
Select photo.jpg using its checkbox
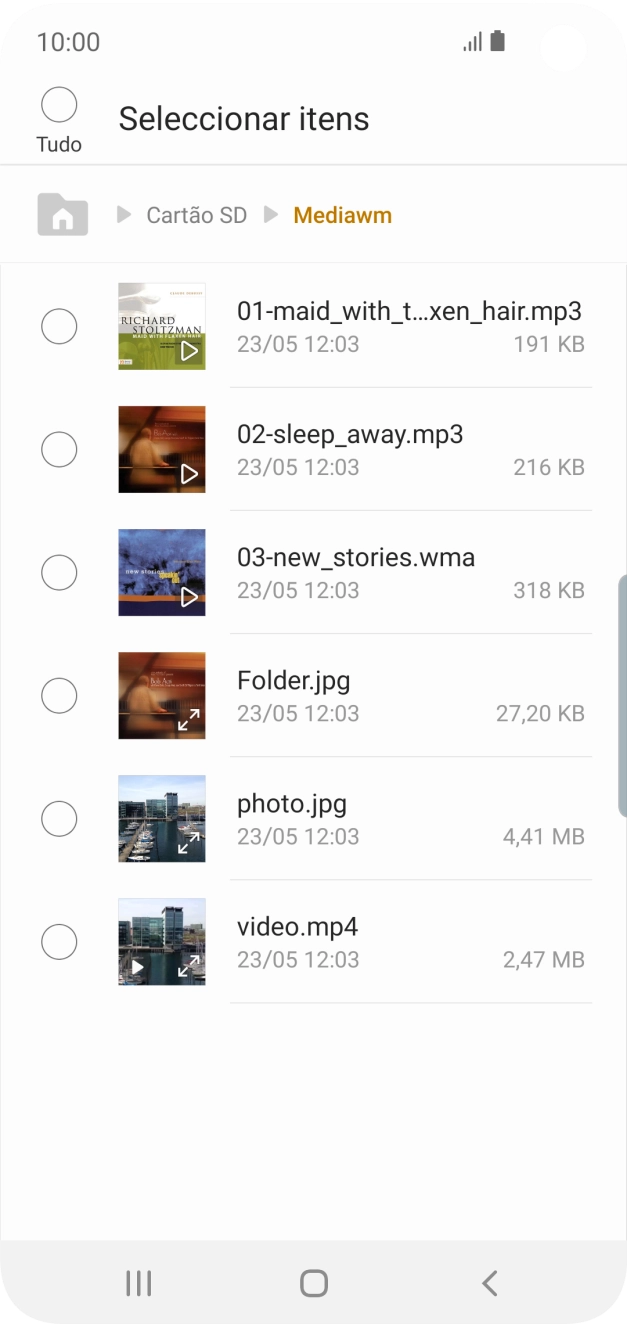59,819
